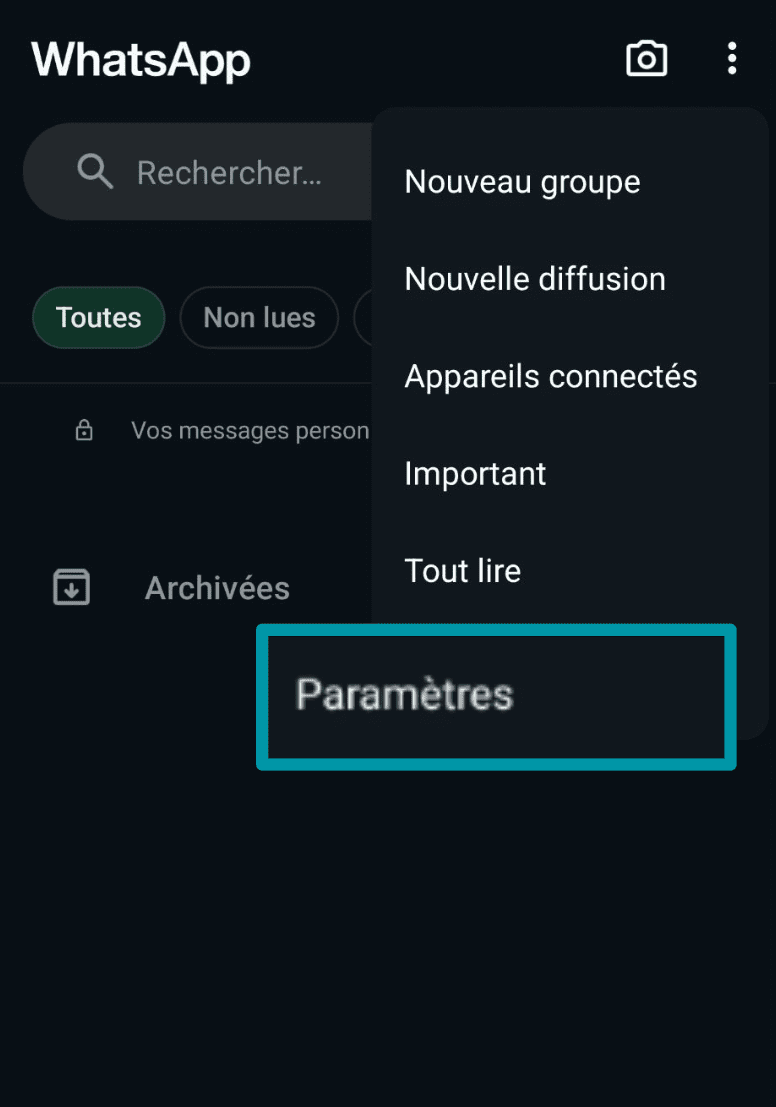Image resolution: width=776 pixels, height=1107 pixels.
Task: Open the camera icon
Action: click(646, 59)
